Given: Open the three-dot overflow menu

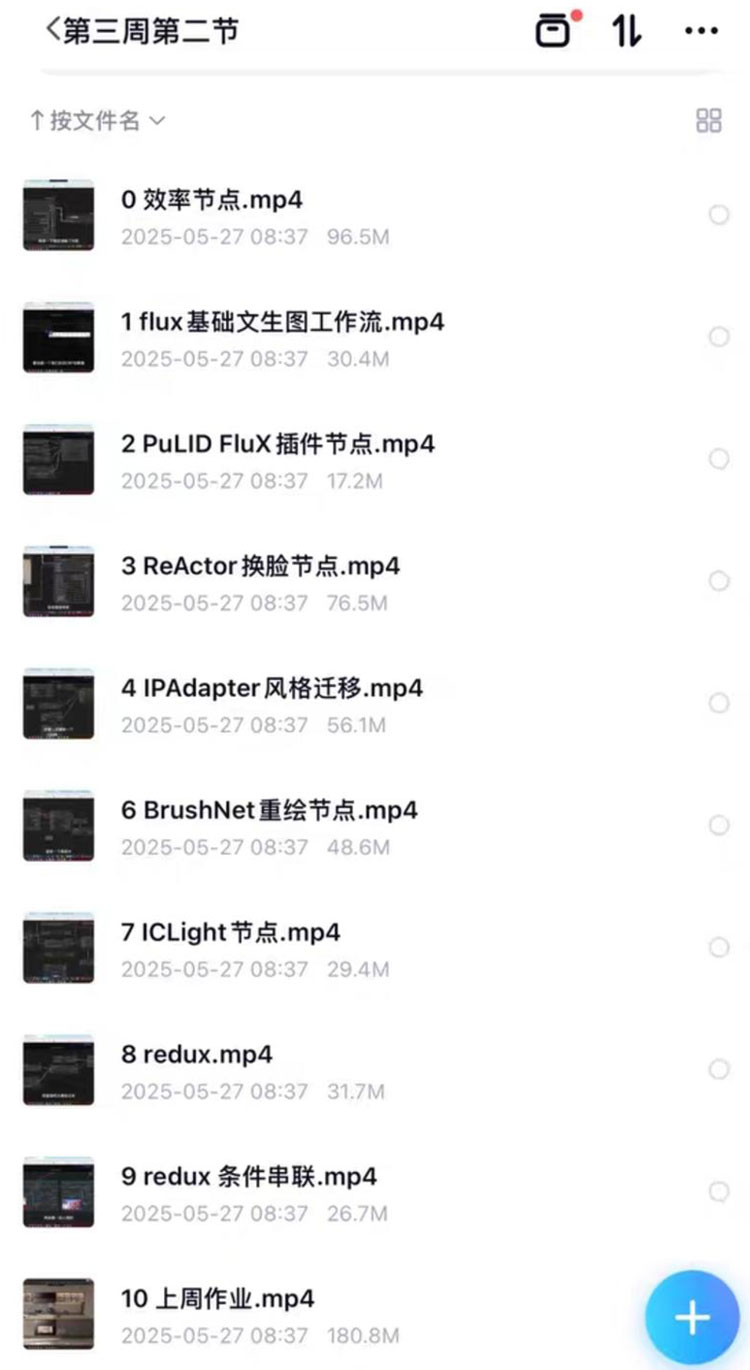Looking at the screenshot, I should click(701, 31).
